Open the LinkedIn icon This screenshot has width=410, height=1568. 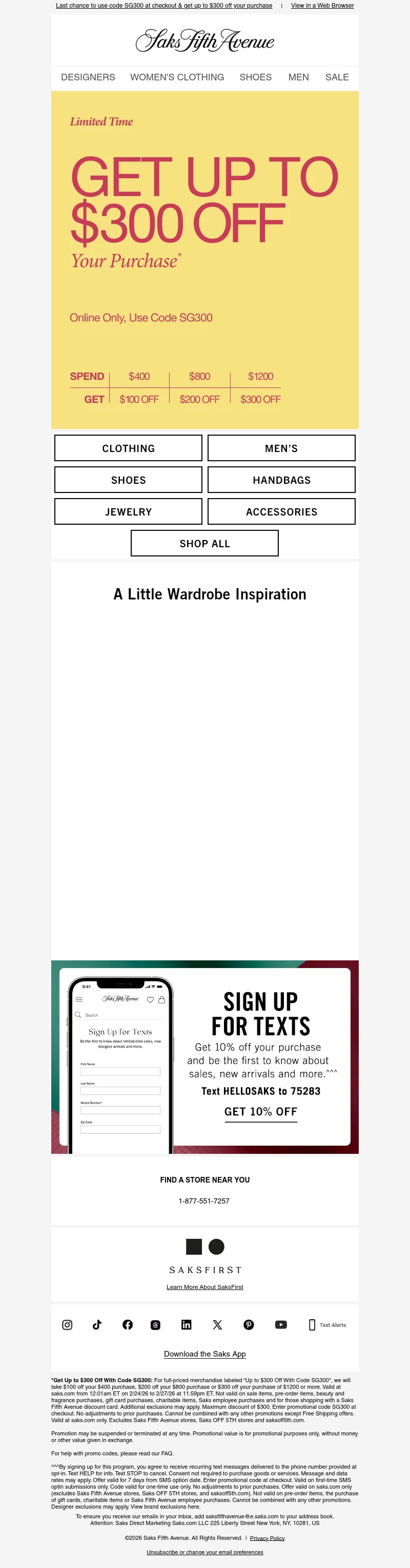187,1324
